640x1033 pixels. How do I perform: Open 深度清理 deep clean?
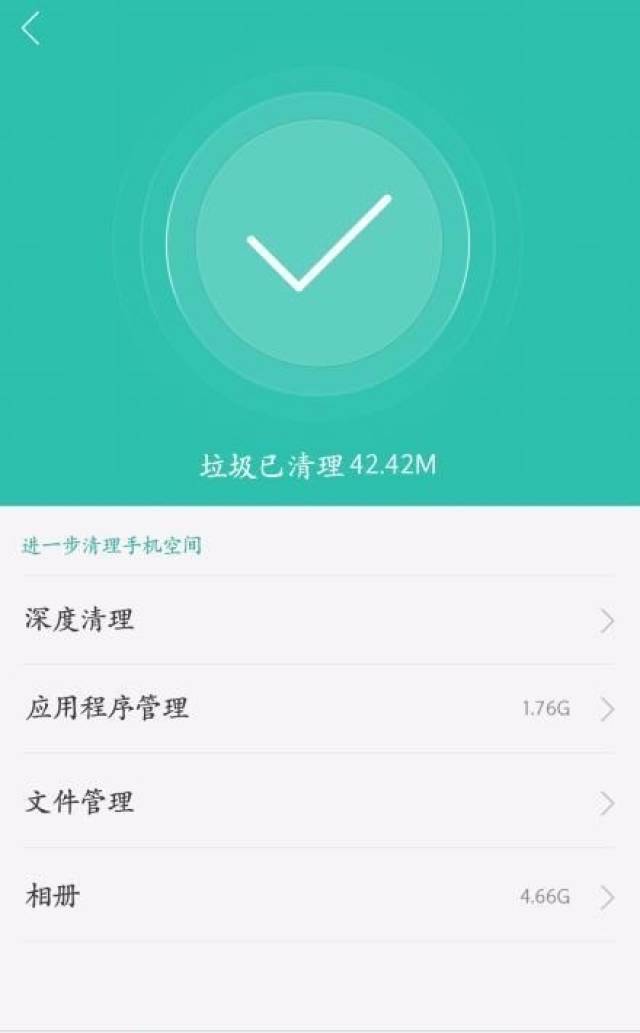pyautogui.click(x=318, y=620)
